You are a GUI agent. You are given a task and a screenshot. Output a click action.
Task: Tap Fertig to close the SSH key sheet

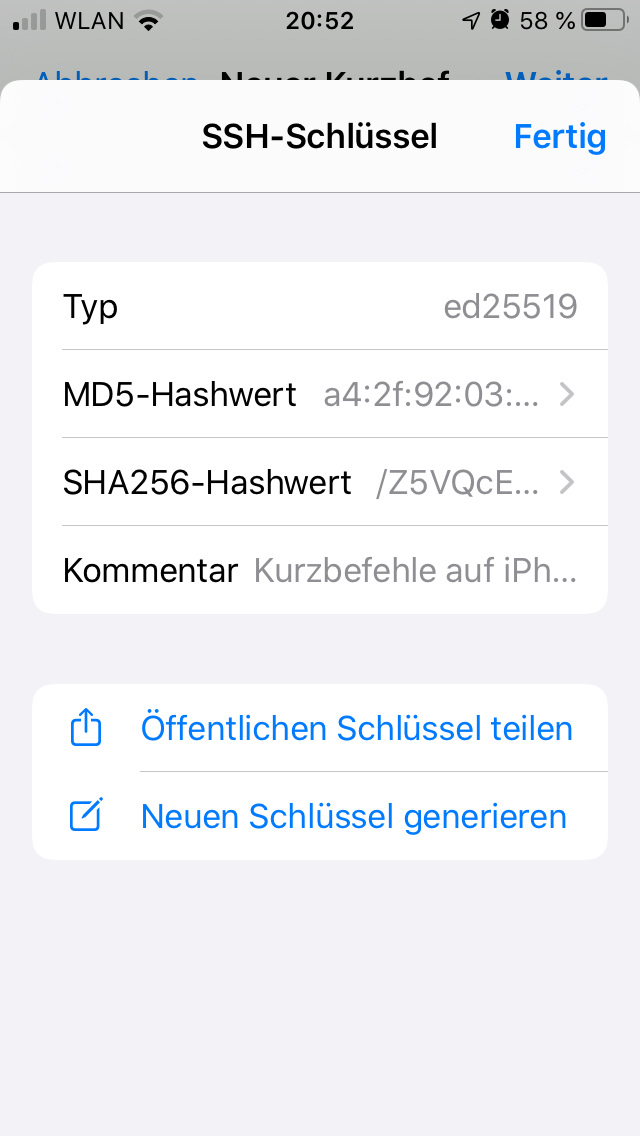tap(559, 137)
